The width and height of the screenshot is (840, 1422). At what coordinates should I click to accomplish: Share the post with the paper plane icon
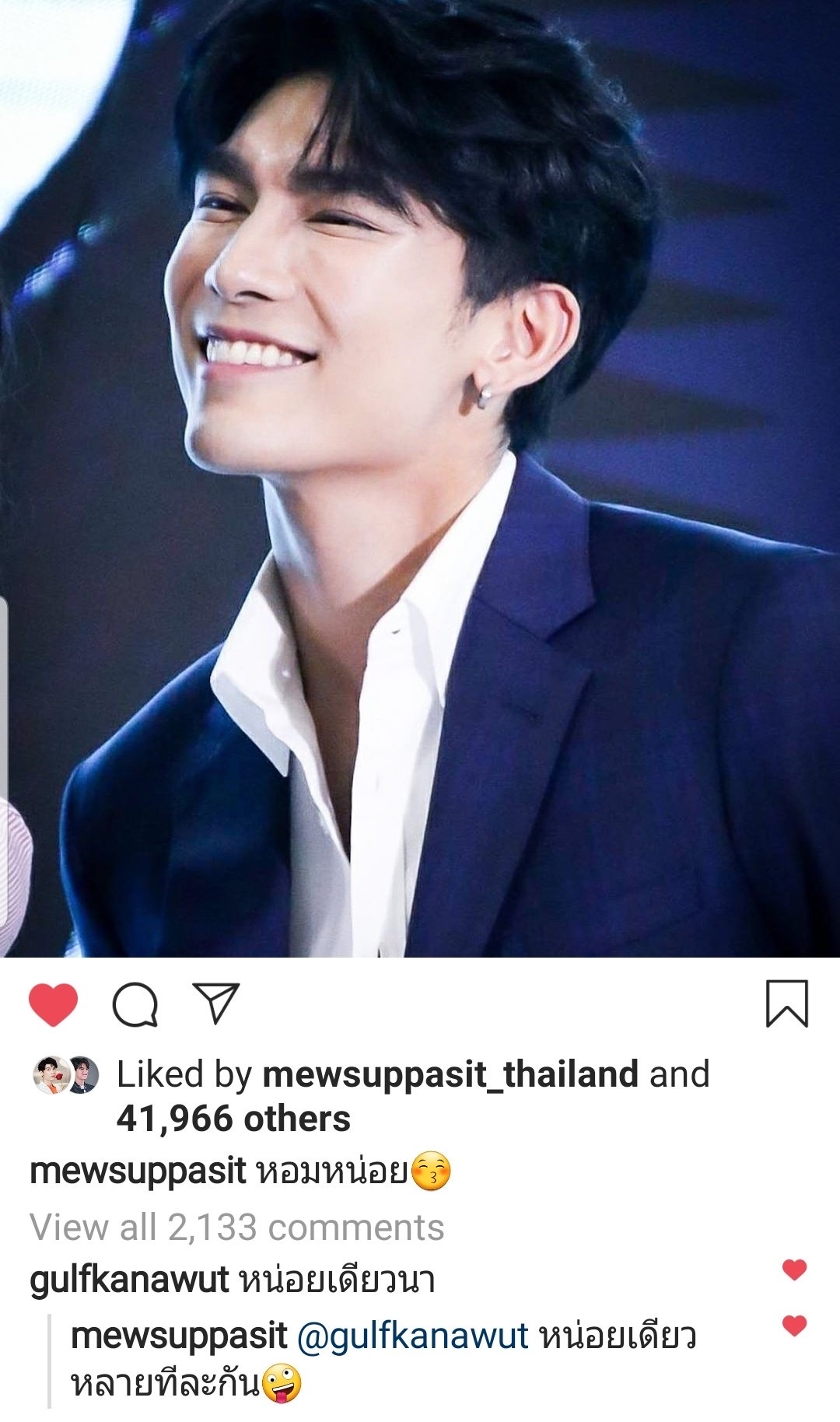(x=215, y=1003)
